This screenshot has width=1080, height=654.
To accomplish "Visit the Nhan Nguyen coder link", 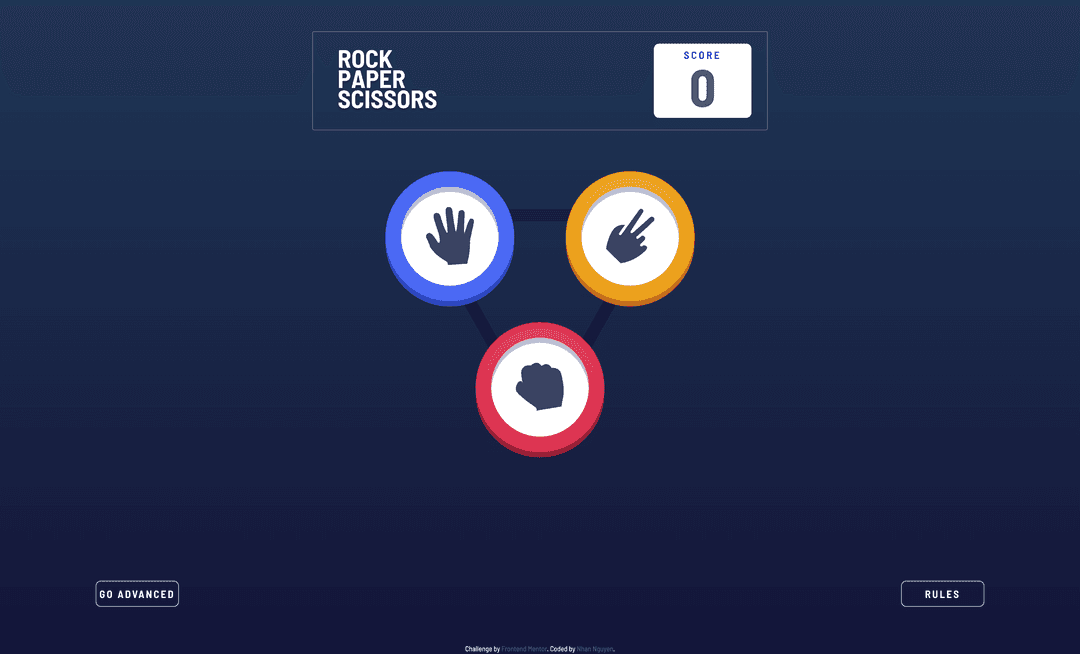I will (x=594, y=649).
